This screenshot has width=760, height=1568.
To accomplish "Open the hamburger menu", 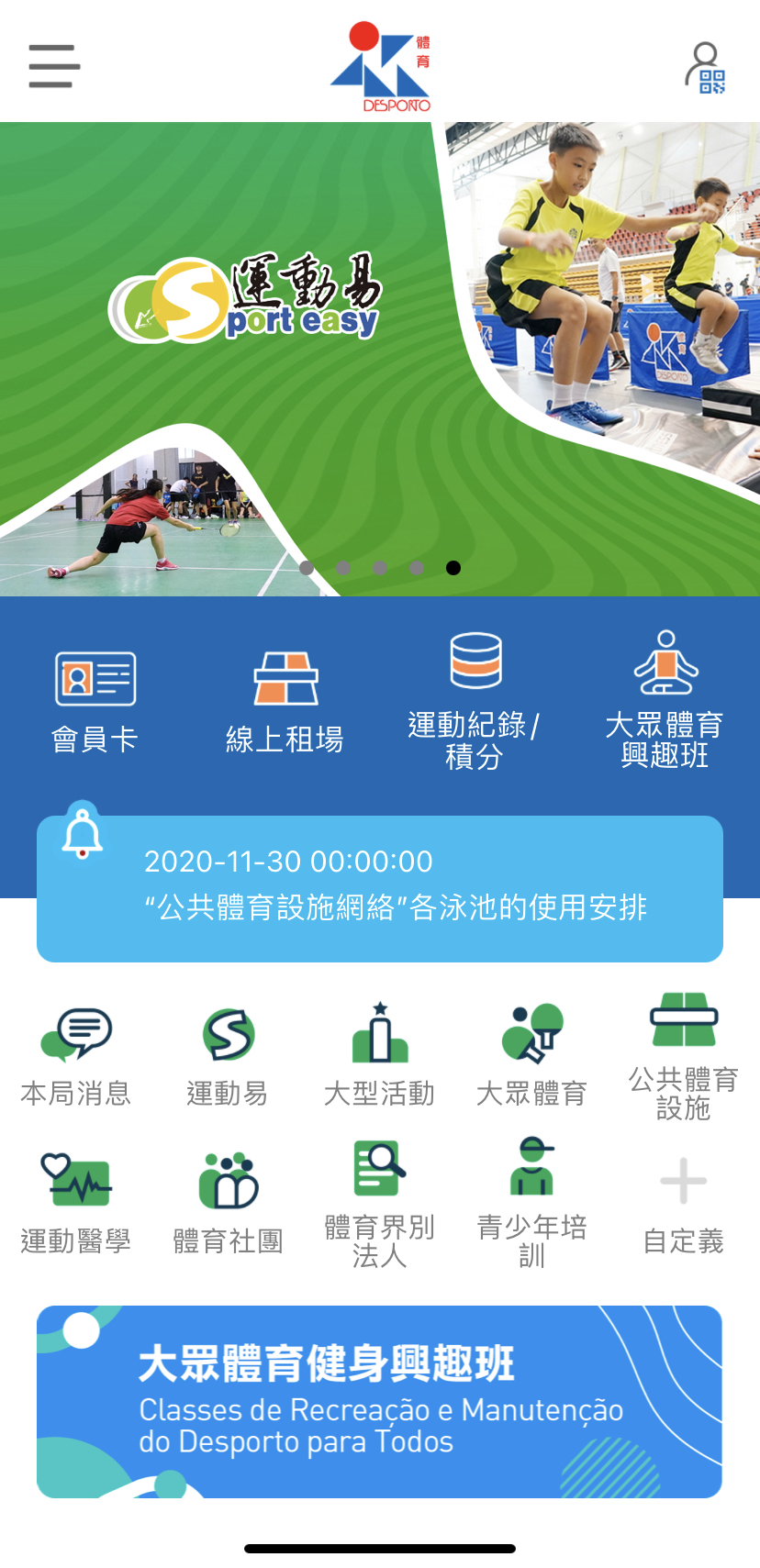I will coord(54,66).
